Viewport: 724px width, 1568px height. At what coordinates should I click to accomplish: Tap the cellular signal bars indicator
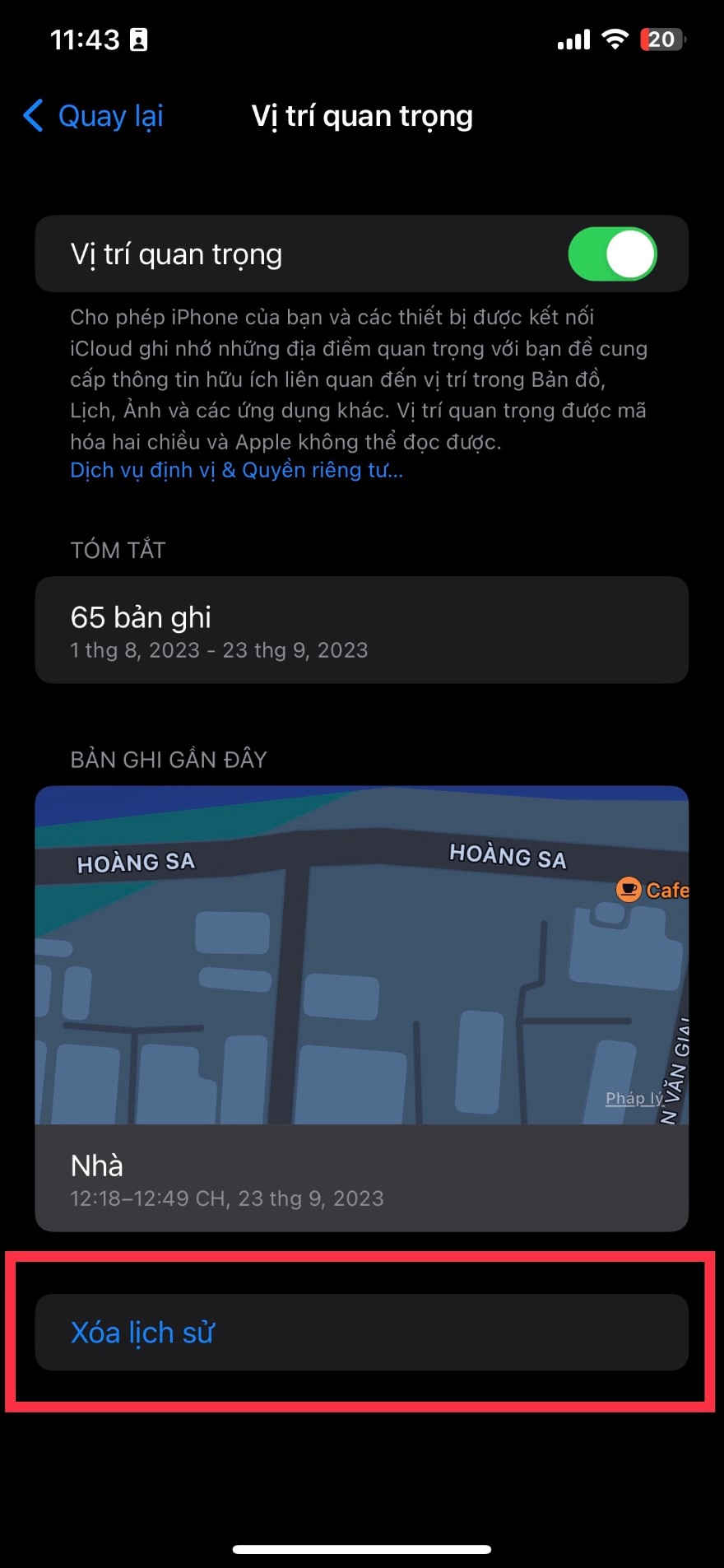click(573, 38)
